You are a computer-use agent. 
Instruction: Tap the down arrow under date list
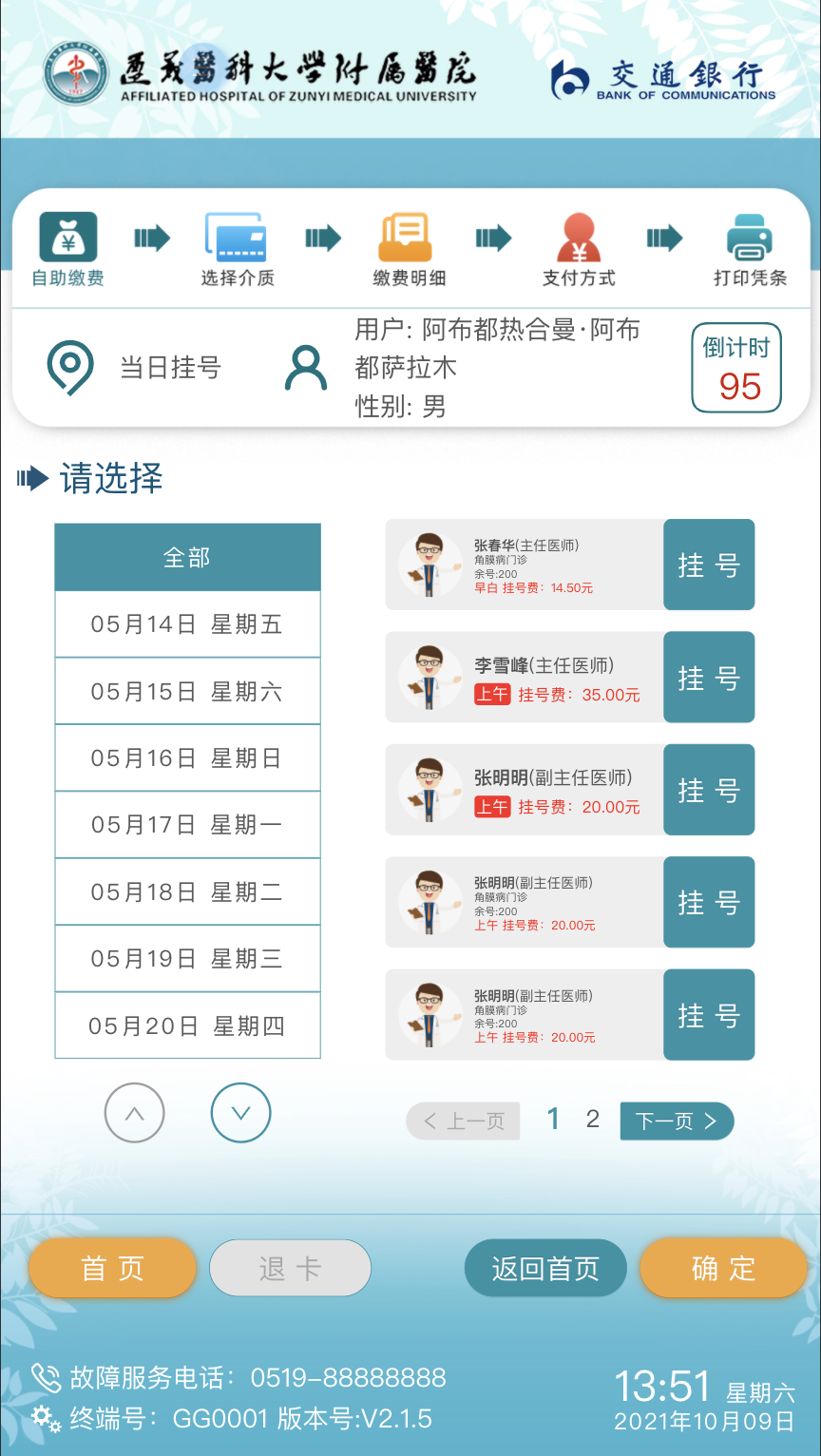tap(240, 1113)
